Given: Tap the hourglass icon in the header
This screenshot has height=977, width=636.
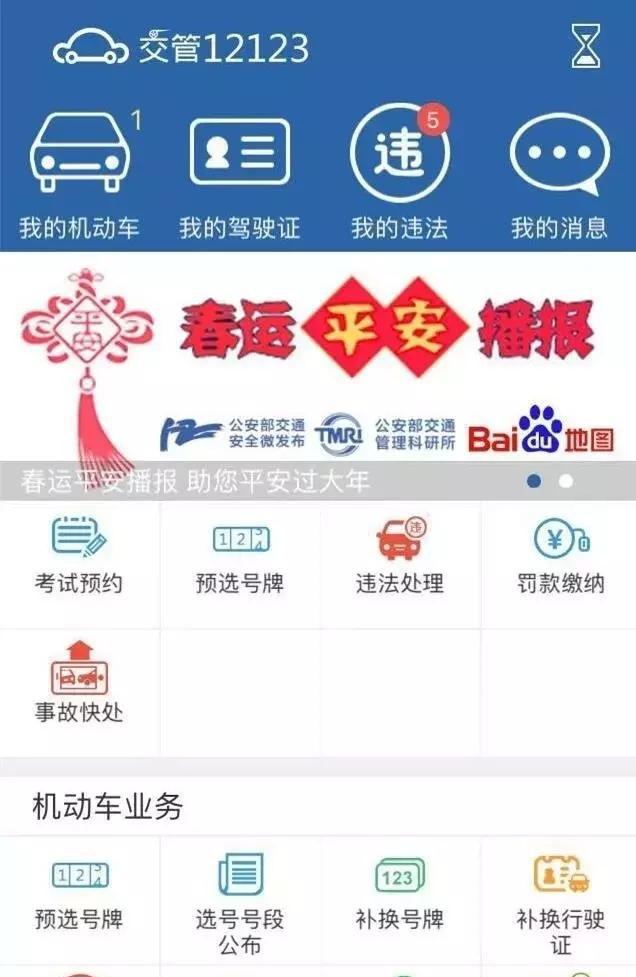Looking at the screenshot, I should [586, 47].
